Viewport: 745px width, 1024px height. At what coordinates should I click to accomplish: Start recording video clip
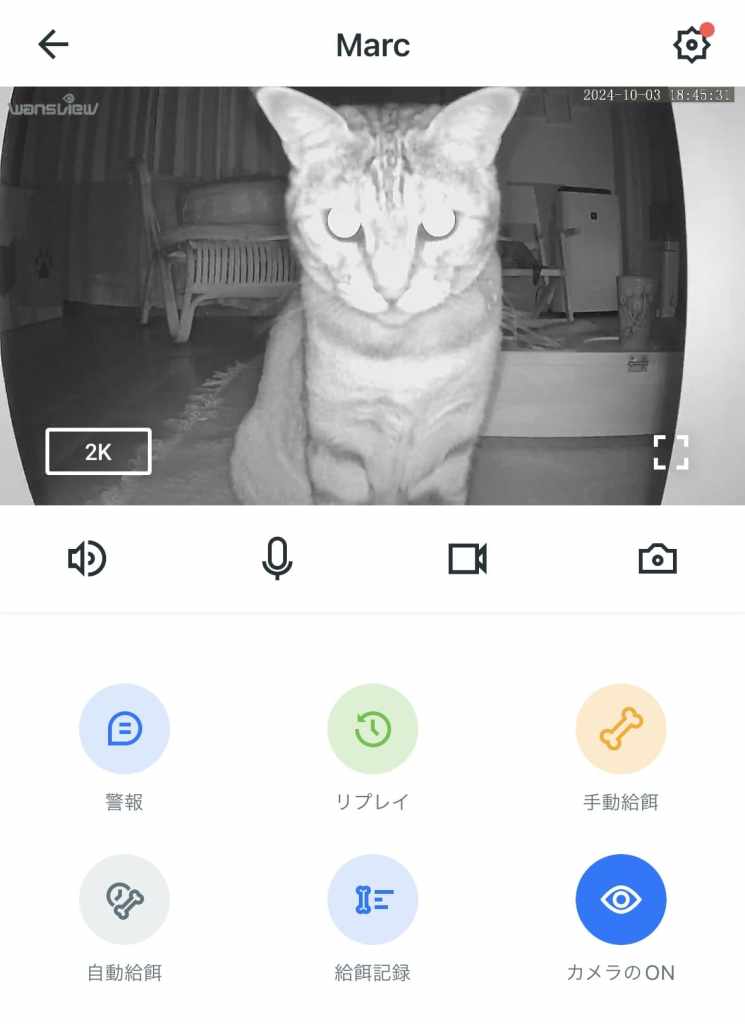467,559
